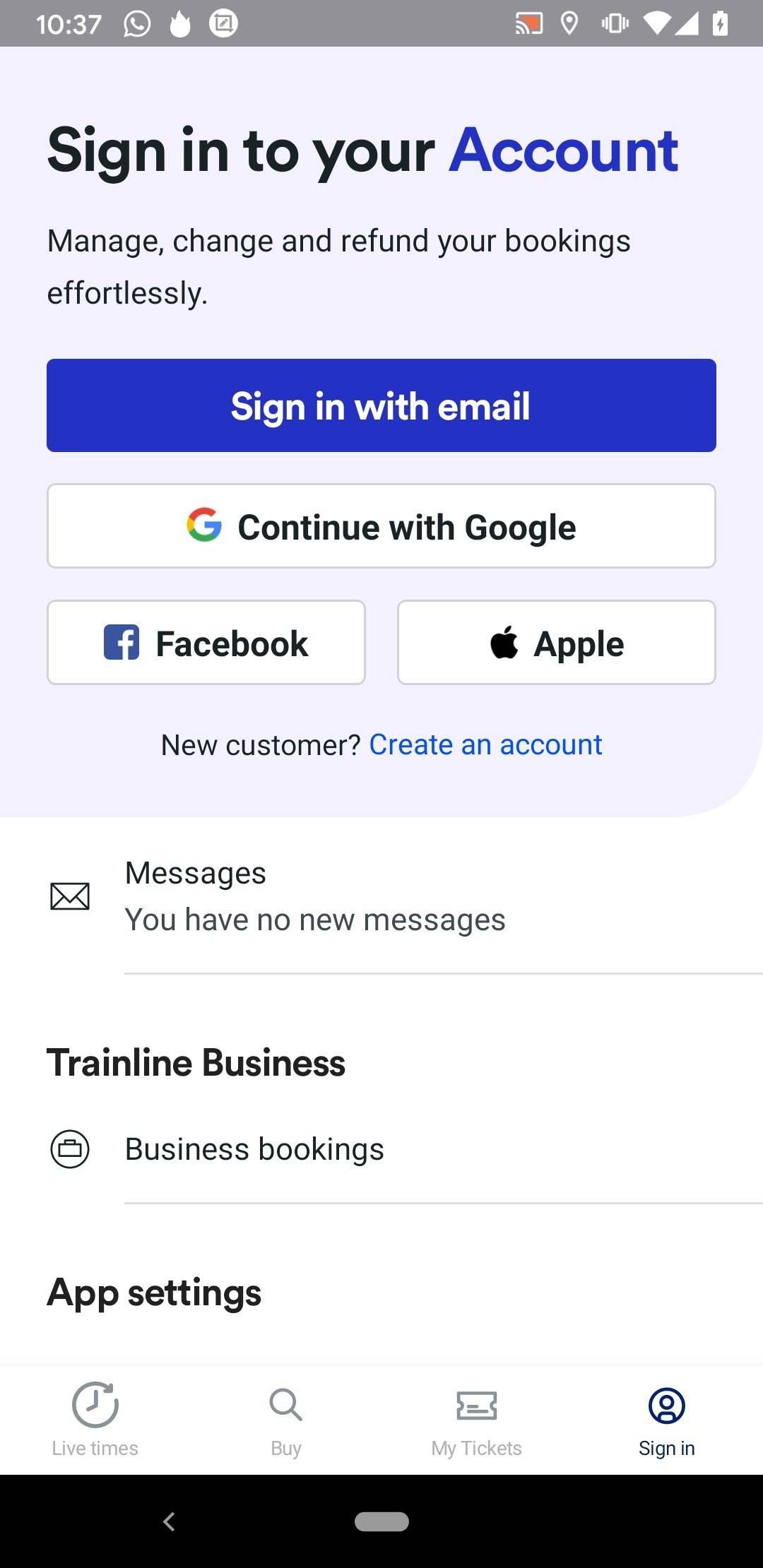Switch to Live times tab

point(95,1420)
